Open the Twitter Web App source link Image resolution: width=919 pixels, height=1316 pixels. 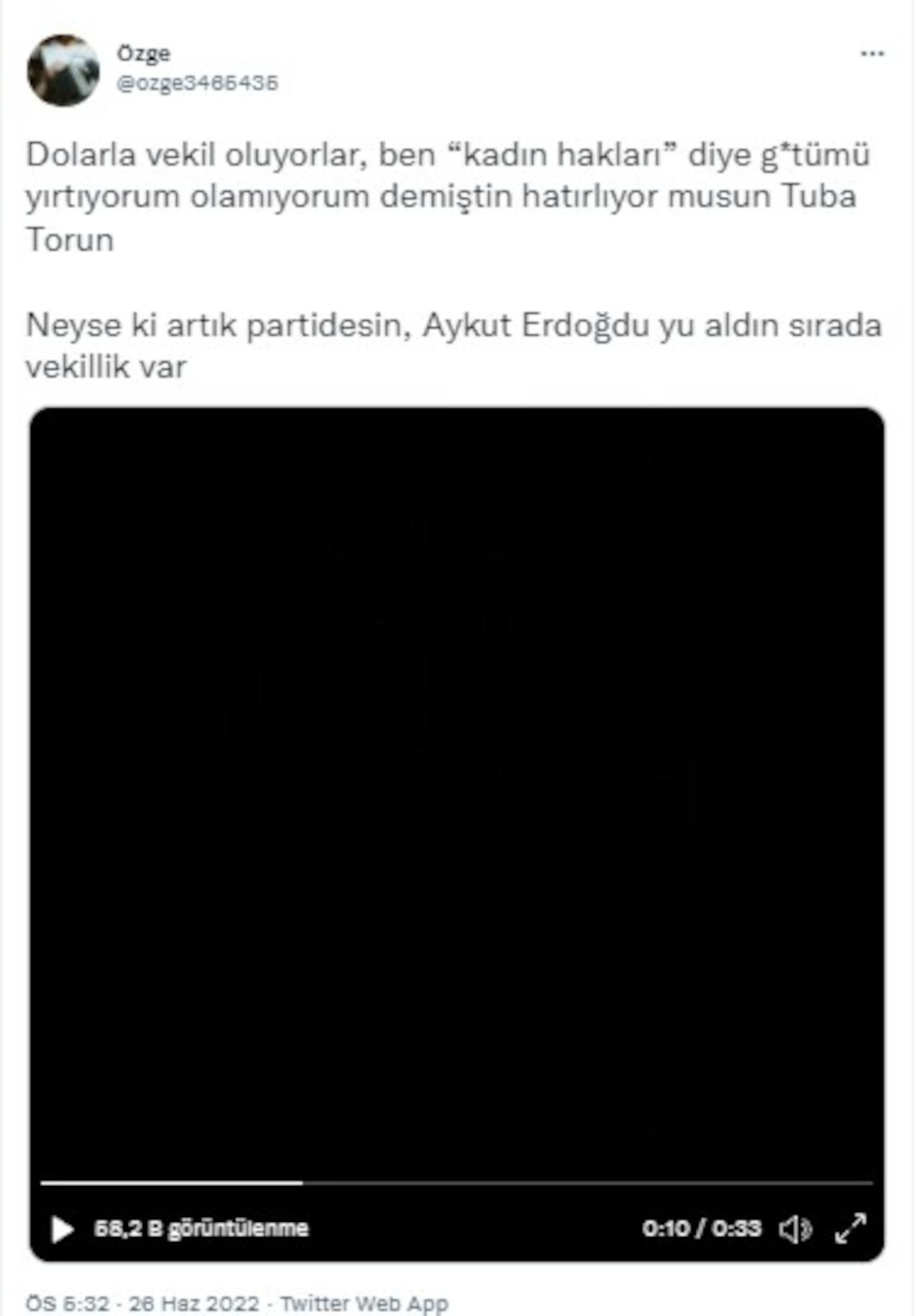coord(364,1302)
